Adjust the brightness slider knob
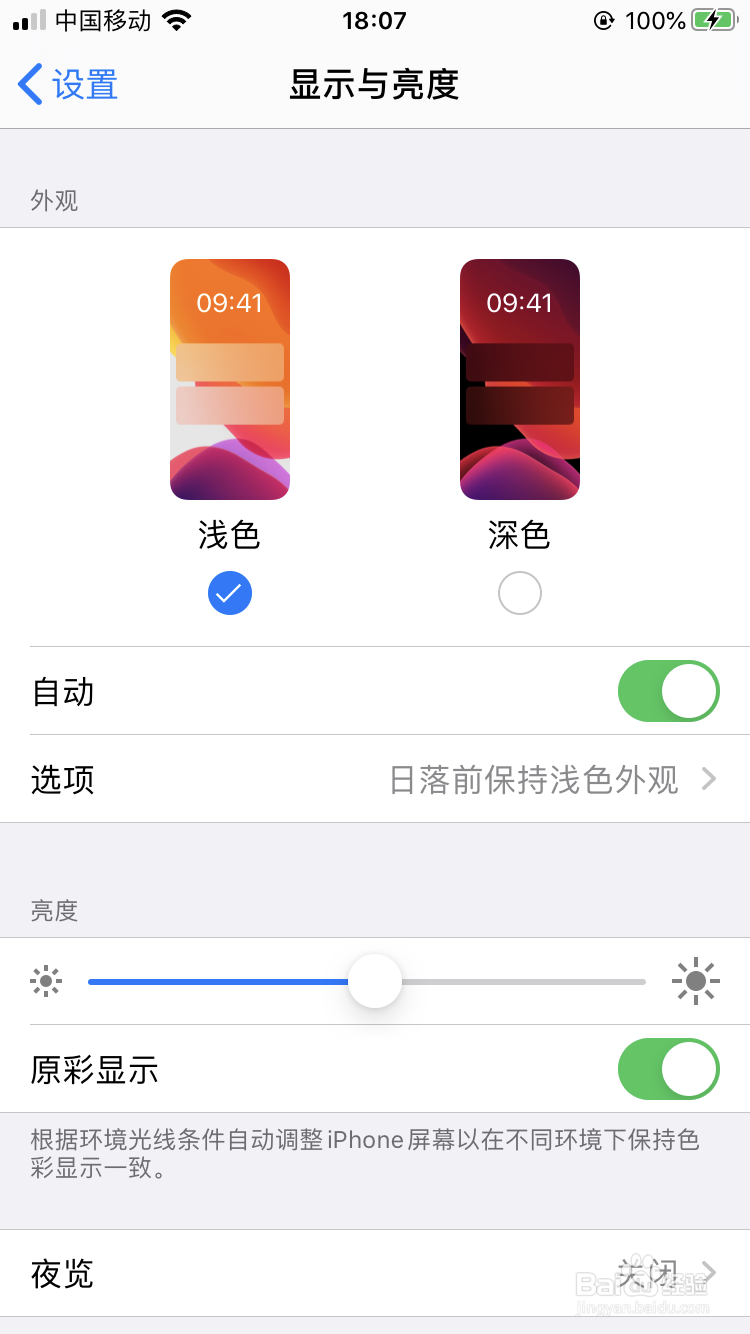Viewport: 750px width, 1334px height. 375,981
